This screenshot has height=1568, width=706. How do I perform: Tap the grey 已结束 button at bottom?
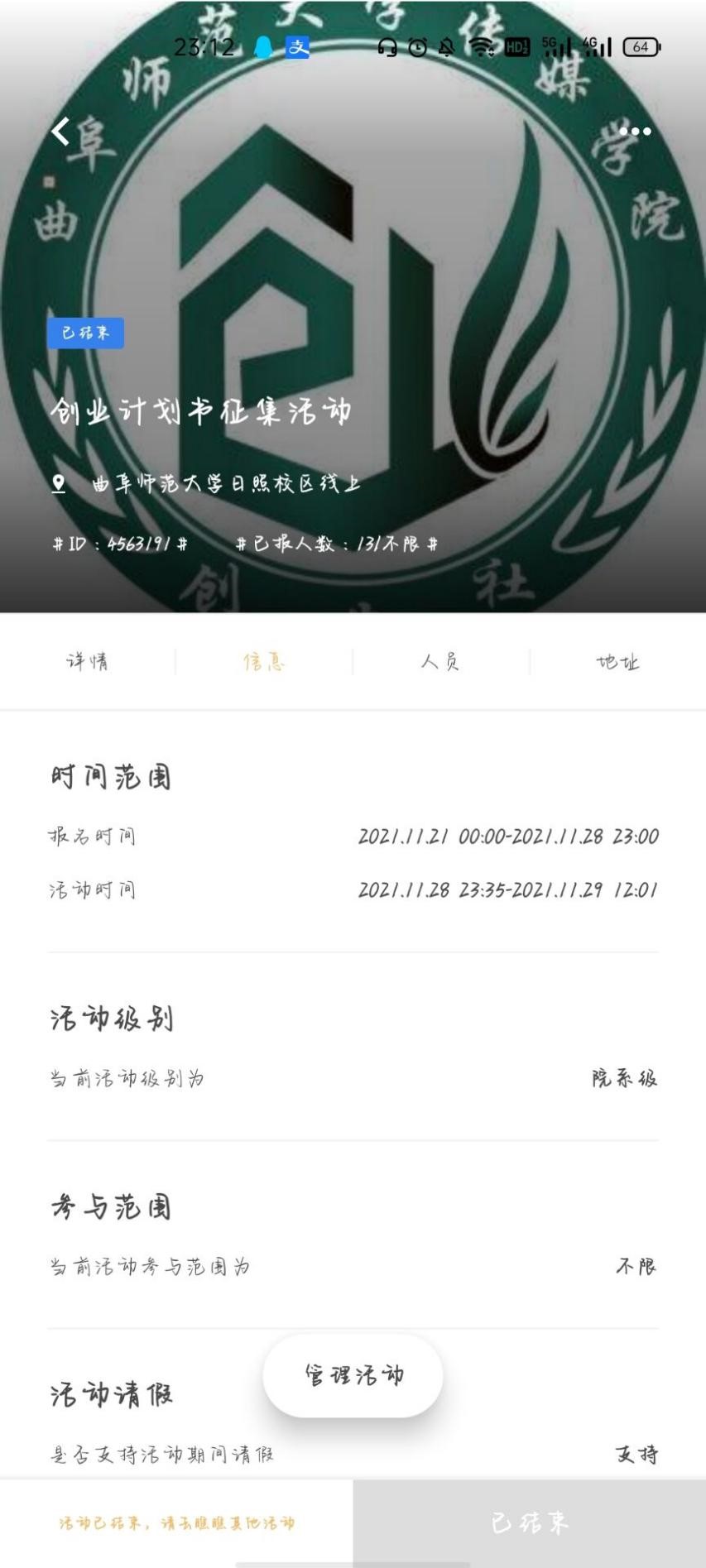click(530, 1522)
